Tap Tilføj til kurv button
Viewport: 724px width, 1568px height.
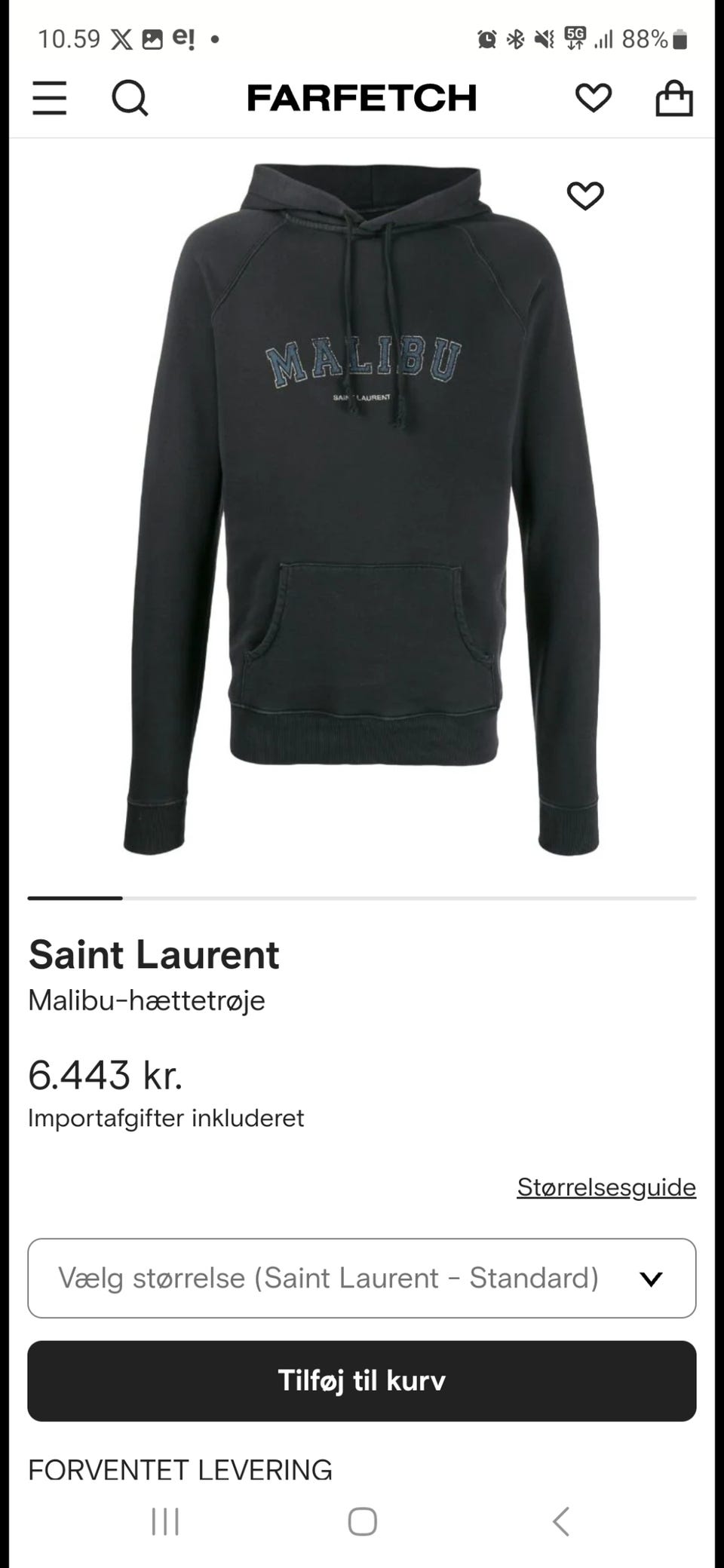point(362,1380)
